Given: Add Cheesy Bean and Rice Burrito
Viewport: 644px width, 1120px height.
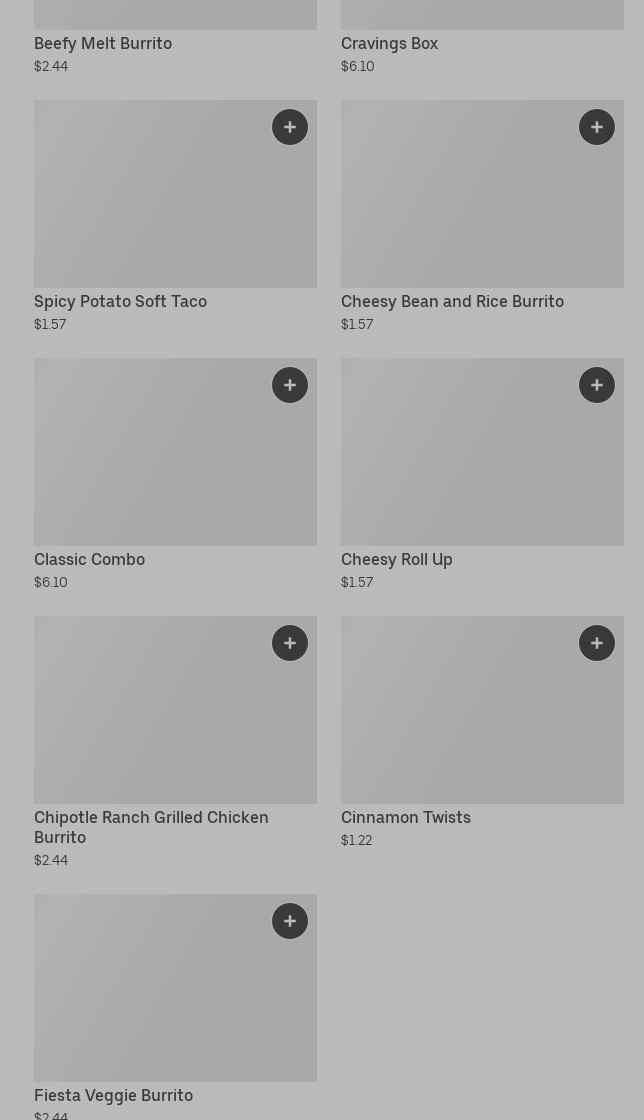Looking at the screenshot, I should point(597,127).
